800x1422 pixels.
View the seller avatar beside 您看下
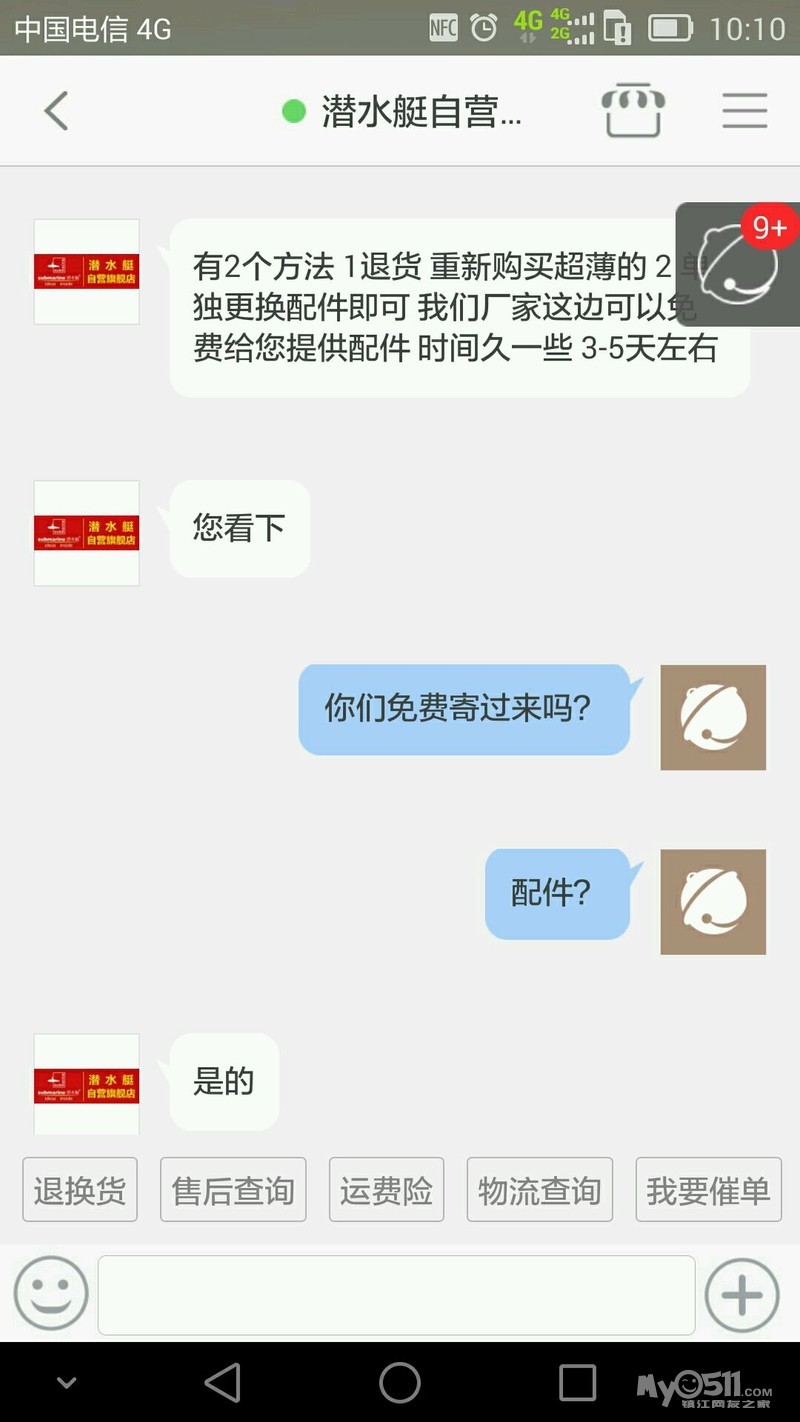87,533
